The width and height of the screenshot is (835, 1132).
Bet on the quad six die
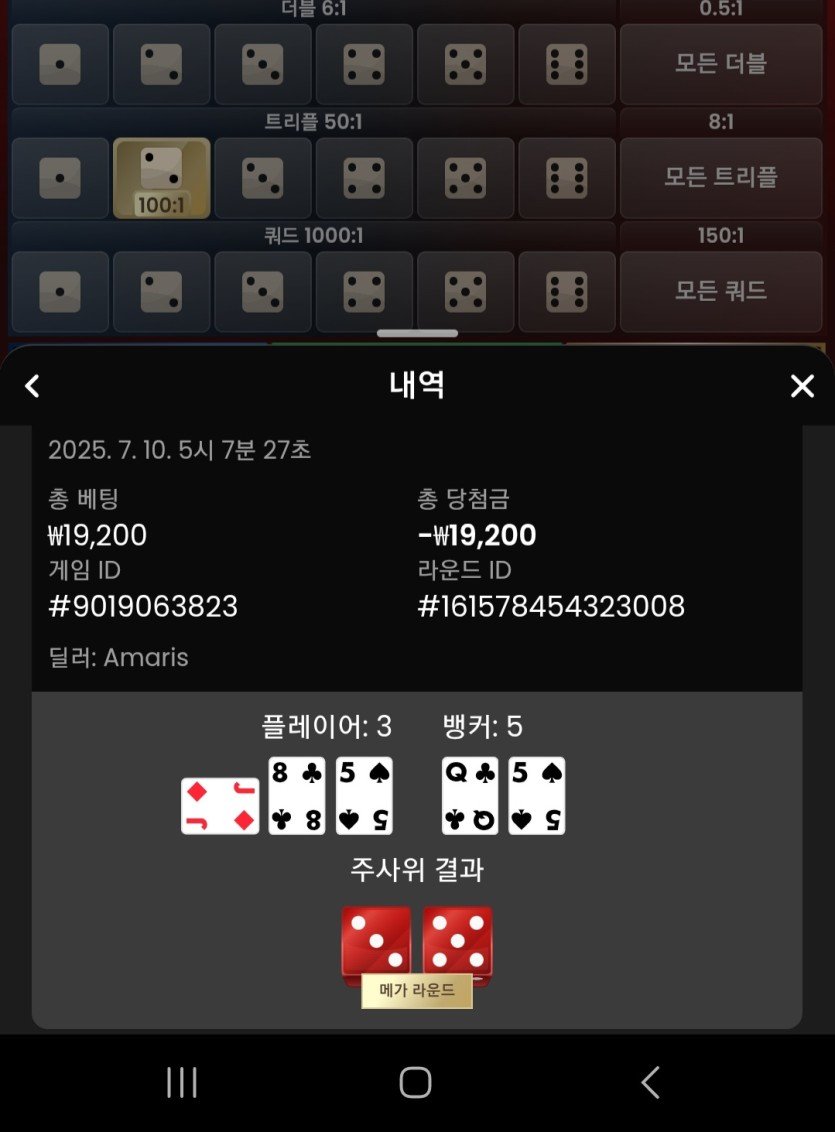[x=567, y=291]
